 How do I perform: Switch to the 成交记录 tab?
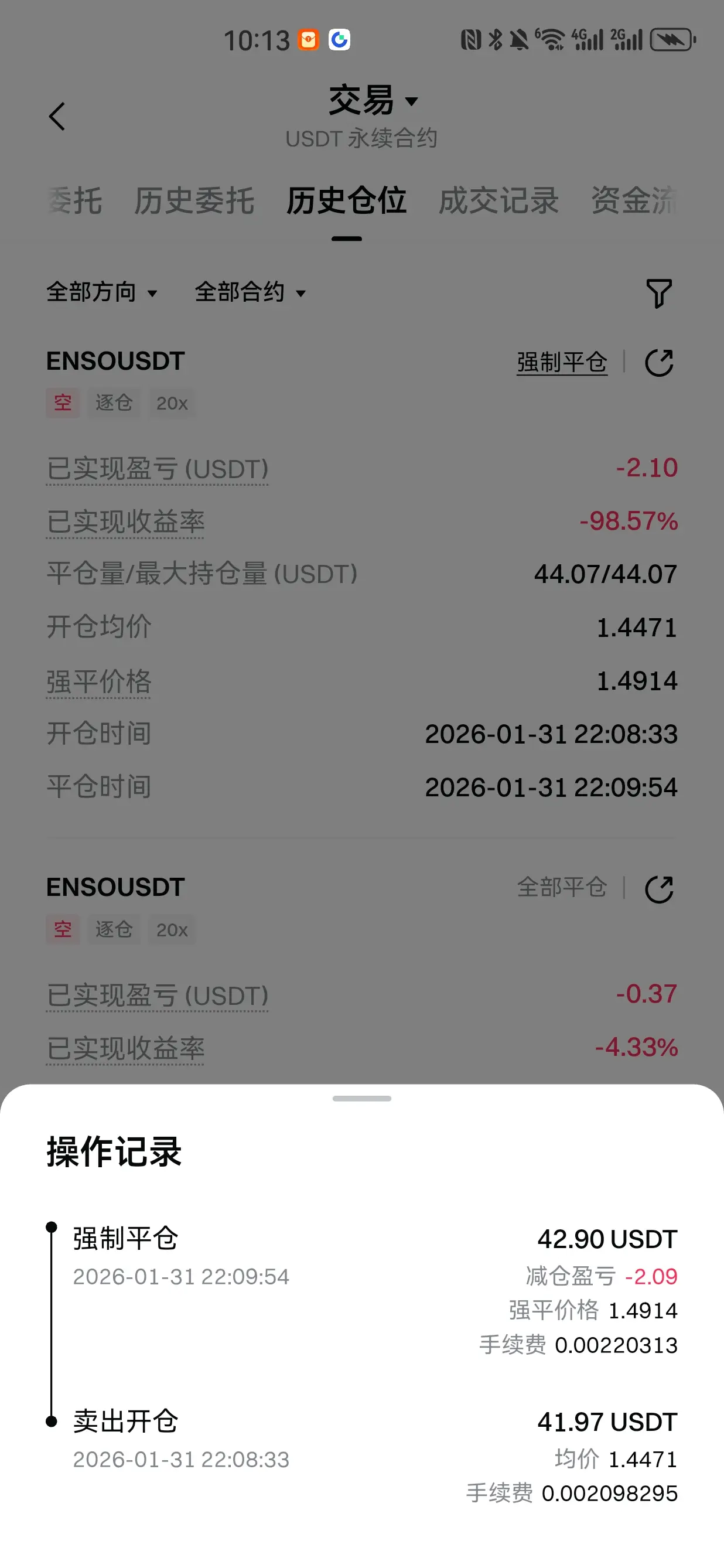tap(498, 200)
